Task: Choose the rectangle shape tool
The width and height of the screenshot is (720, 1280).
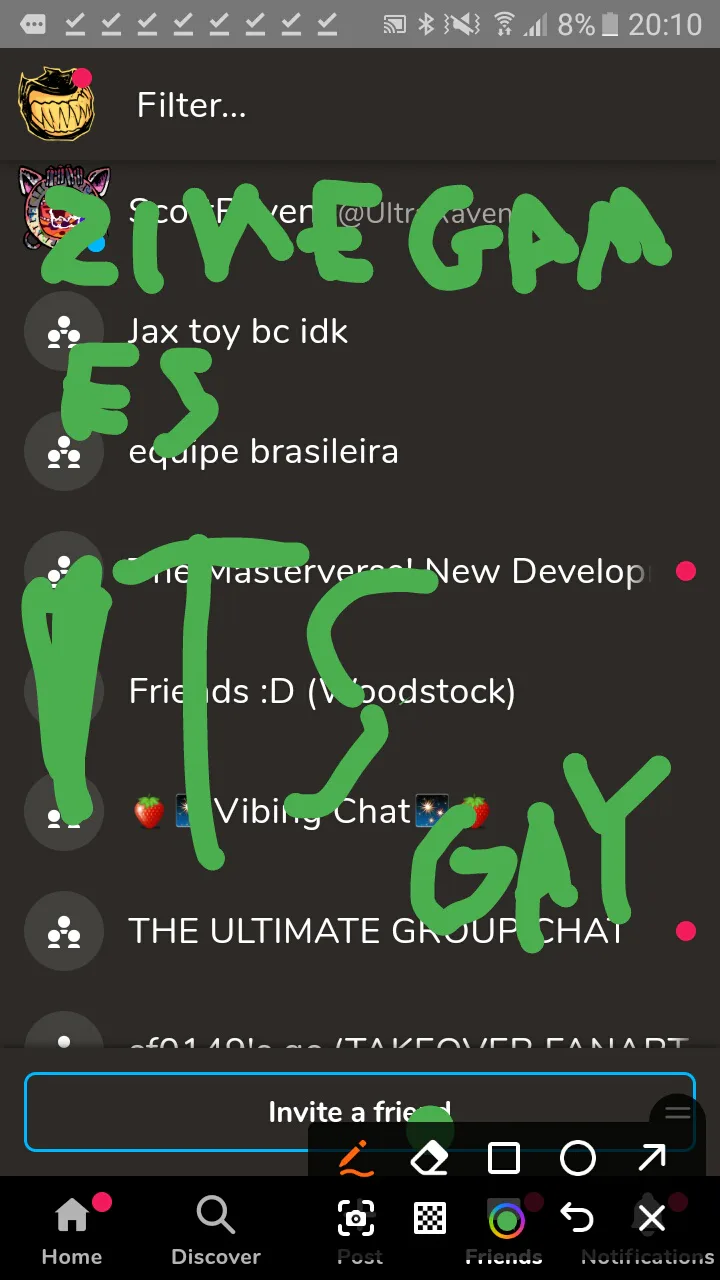Action: (504, 1159)
